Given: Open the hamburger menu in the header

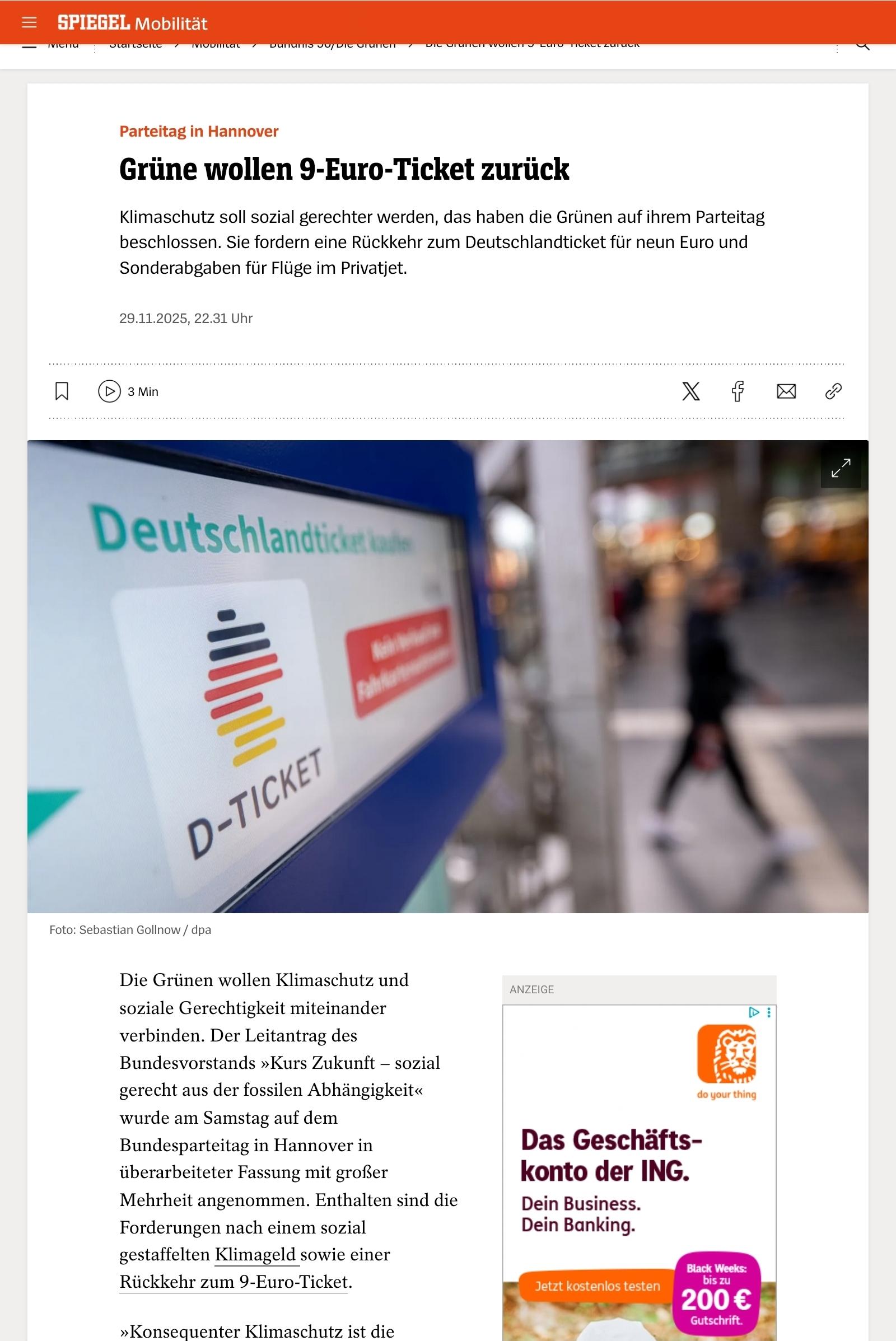Looking at the screenshot, I should [x=29, y=23].
